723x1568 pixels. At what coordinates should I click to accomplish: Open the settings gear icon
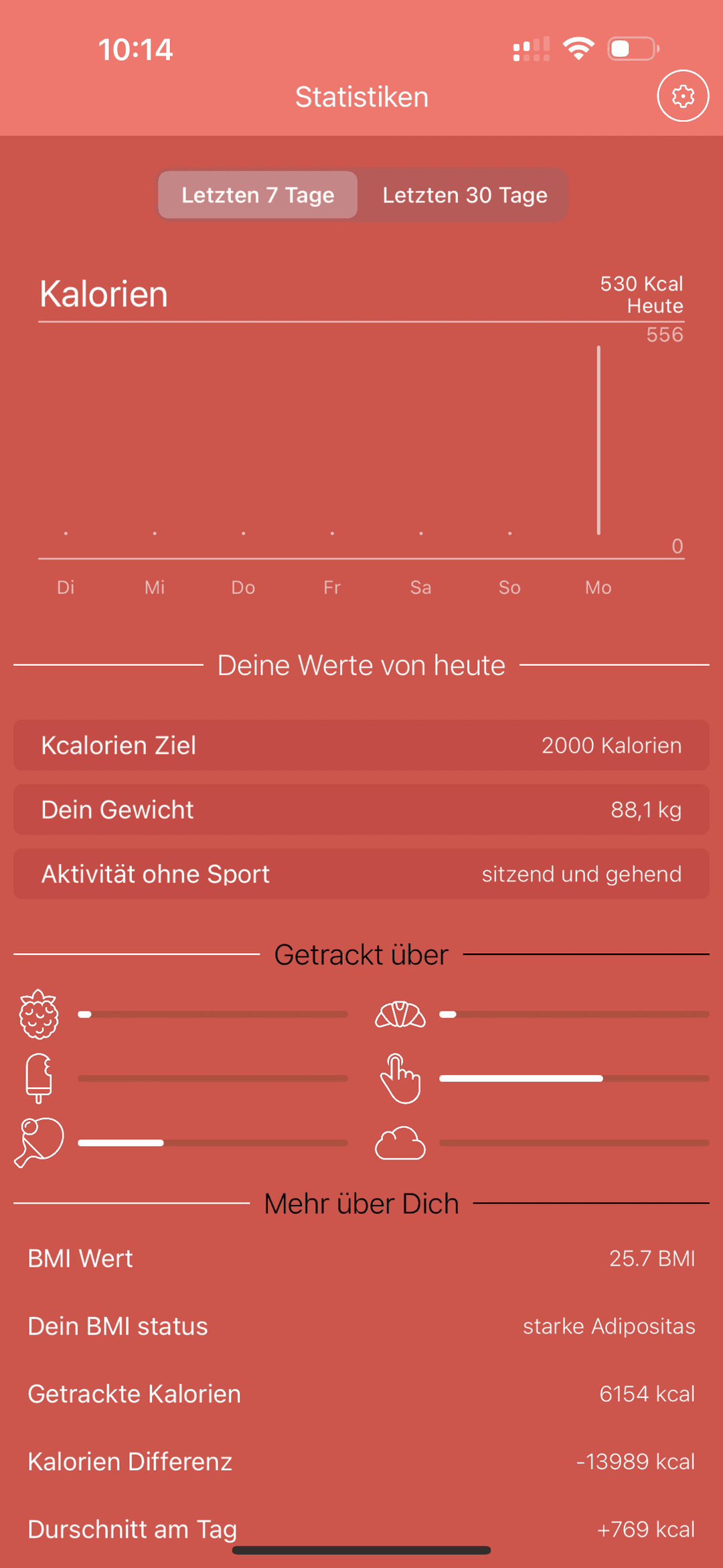pos(682,96)
